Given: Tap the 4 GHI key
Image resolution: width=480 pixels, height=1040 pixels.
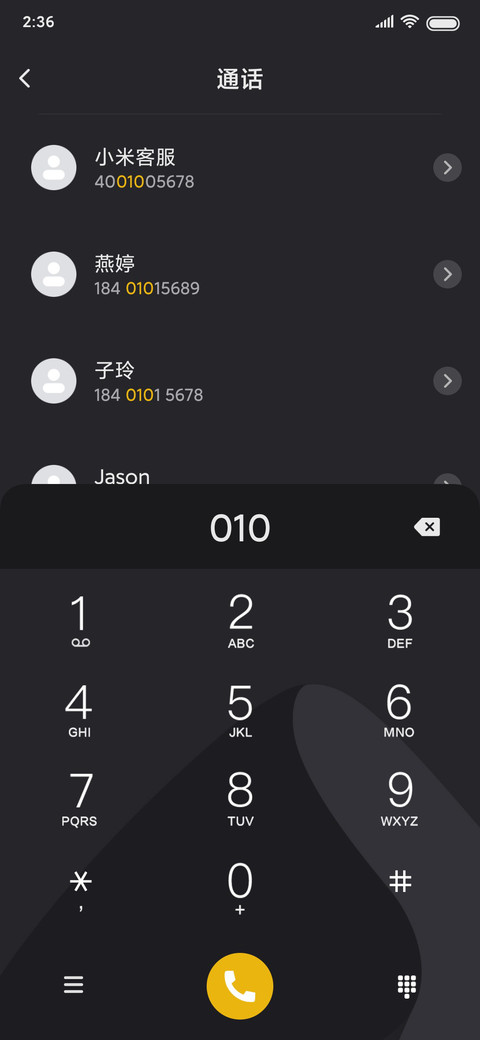Looking at the screenshot, I should tap(79, 711).
